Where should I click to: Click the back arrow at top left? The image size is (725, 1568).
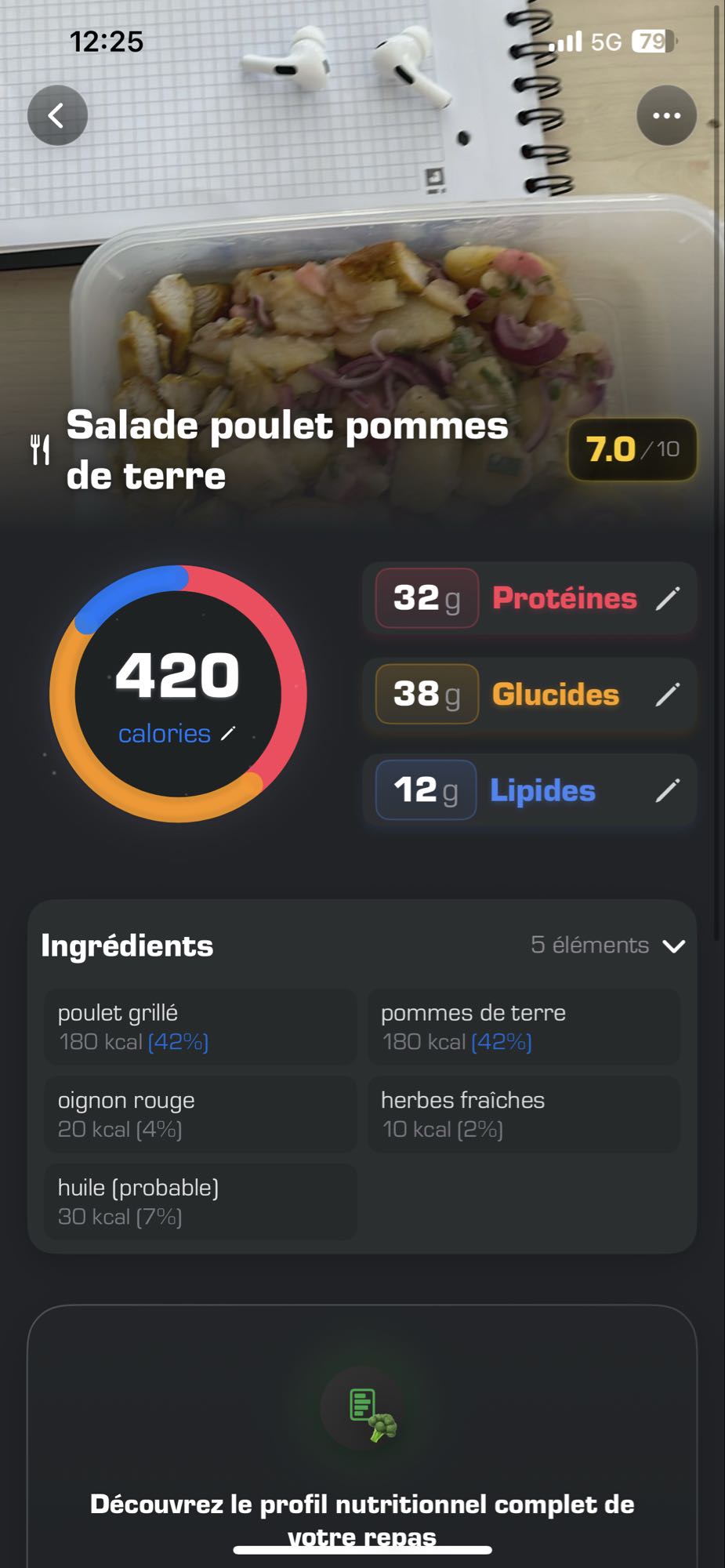point(56,114)
